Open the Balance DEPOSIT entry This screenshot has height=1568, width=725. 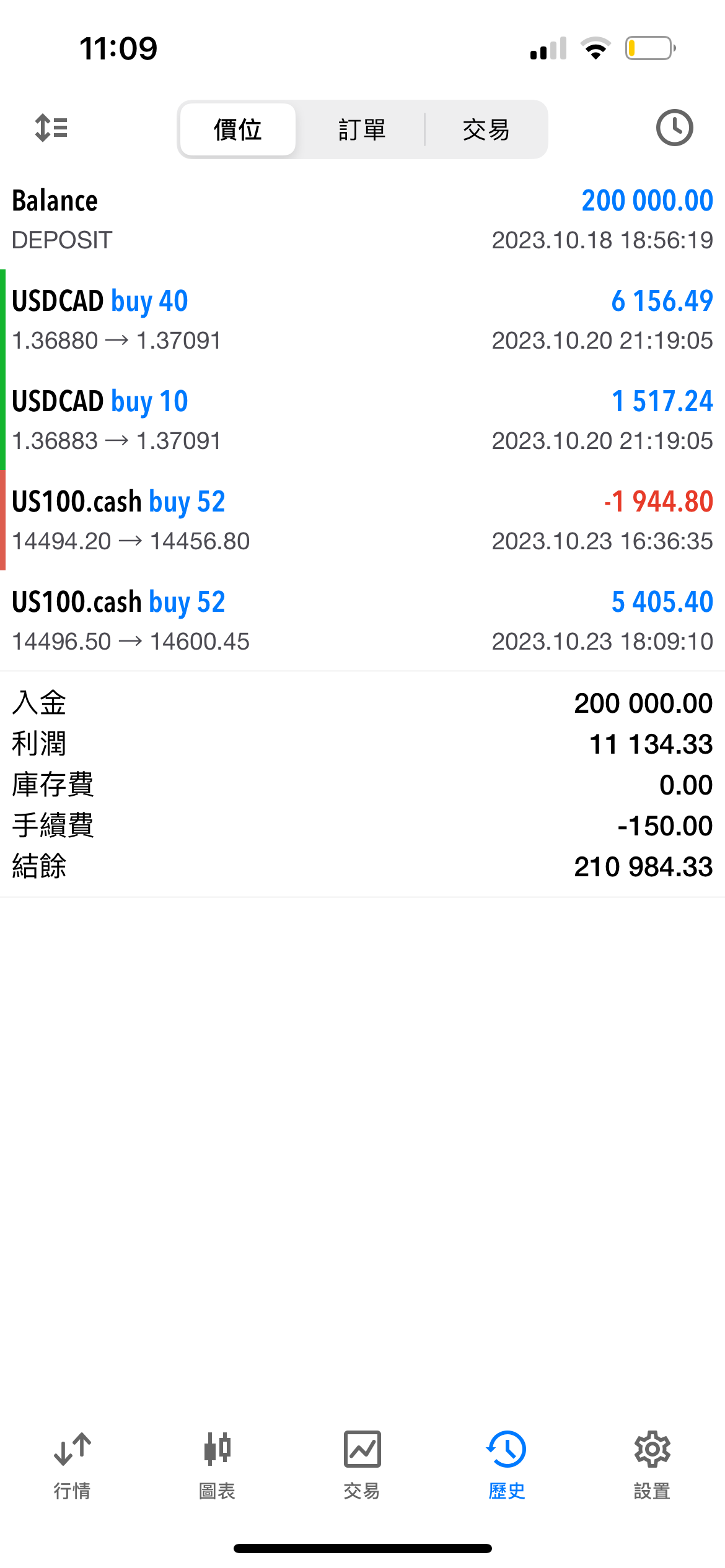362,219
